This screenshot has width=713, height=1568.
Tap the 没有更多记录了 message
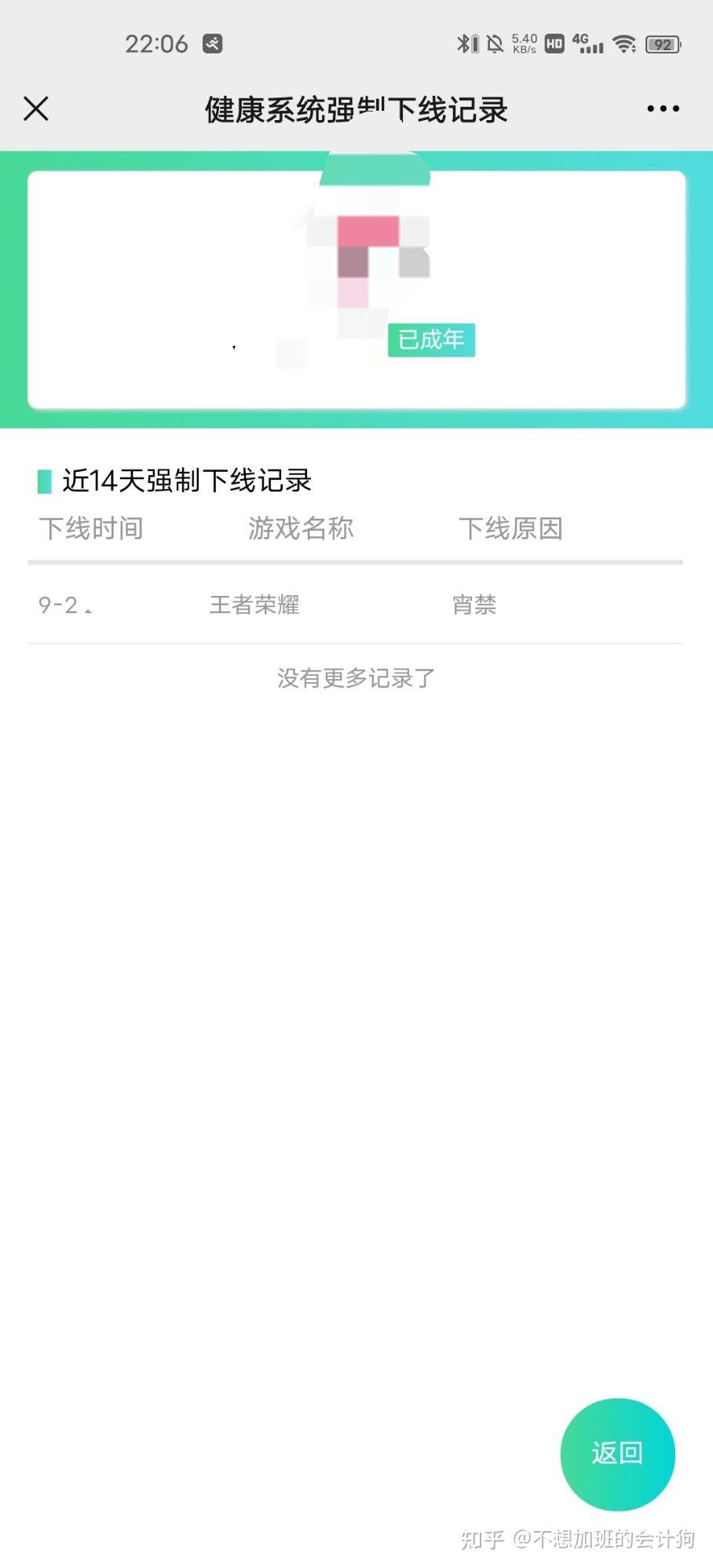[x=355, y=677]
